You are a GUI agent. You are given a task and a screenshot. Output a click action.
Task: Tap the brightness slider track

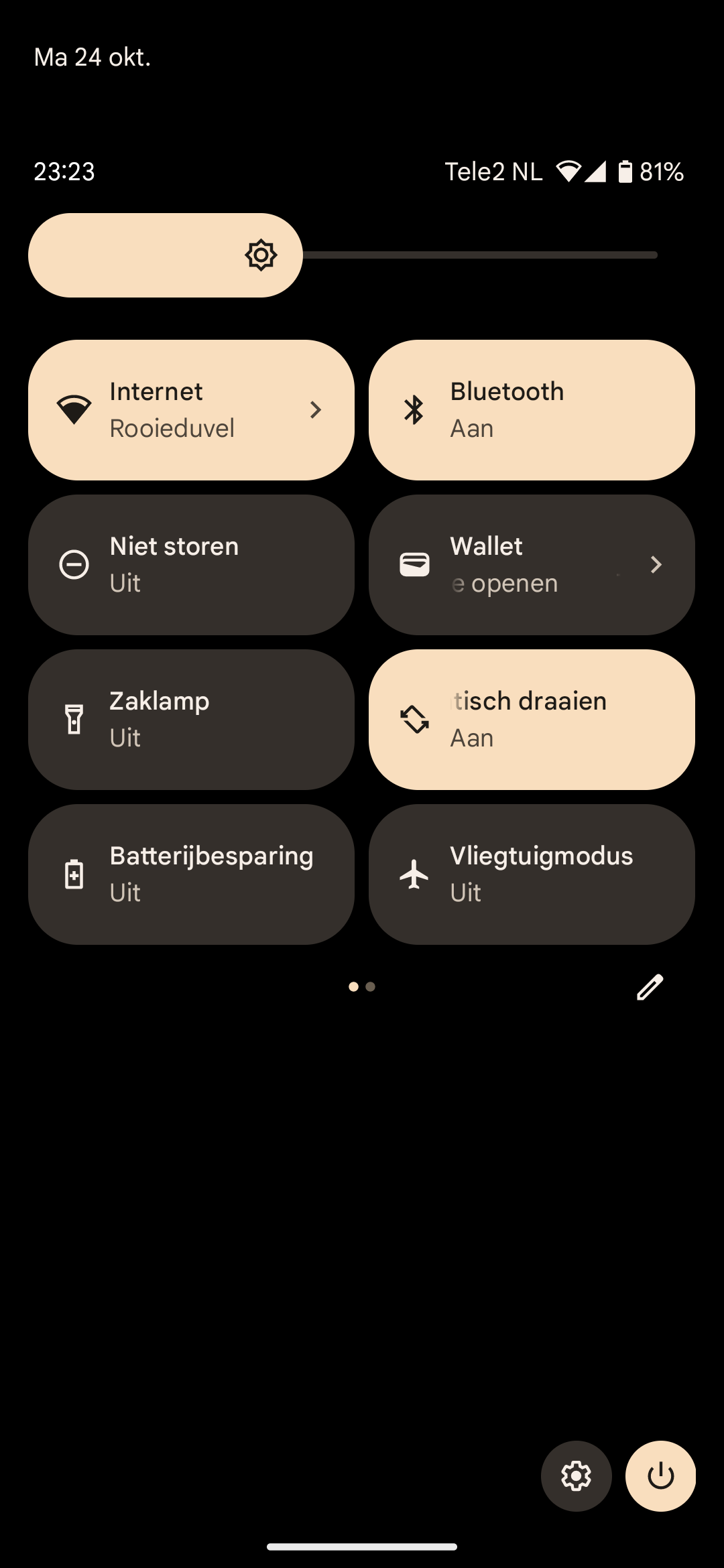343,255
